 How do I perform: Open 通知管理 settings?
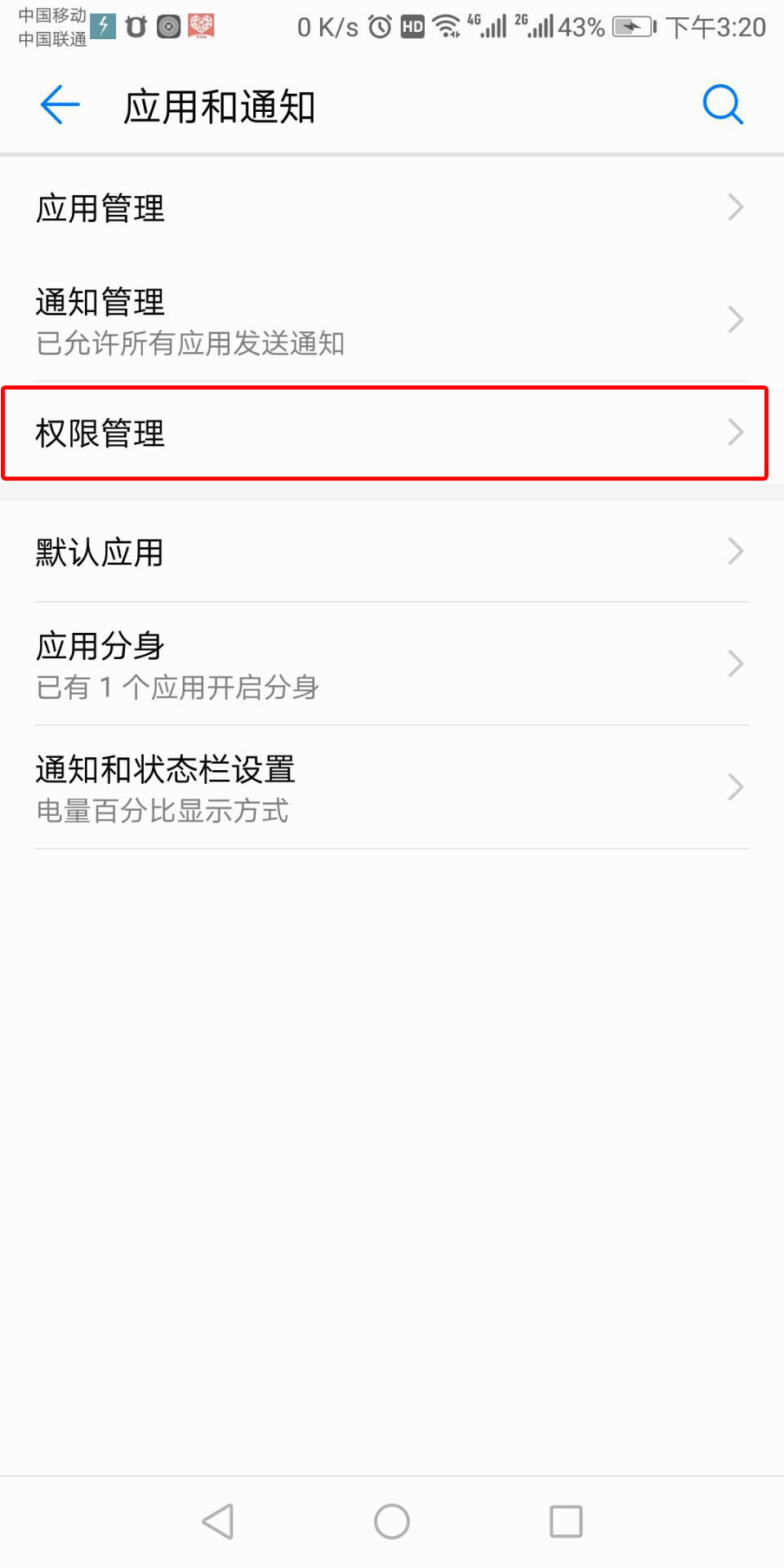tap(392, 320)
